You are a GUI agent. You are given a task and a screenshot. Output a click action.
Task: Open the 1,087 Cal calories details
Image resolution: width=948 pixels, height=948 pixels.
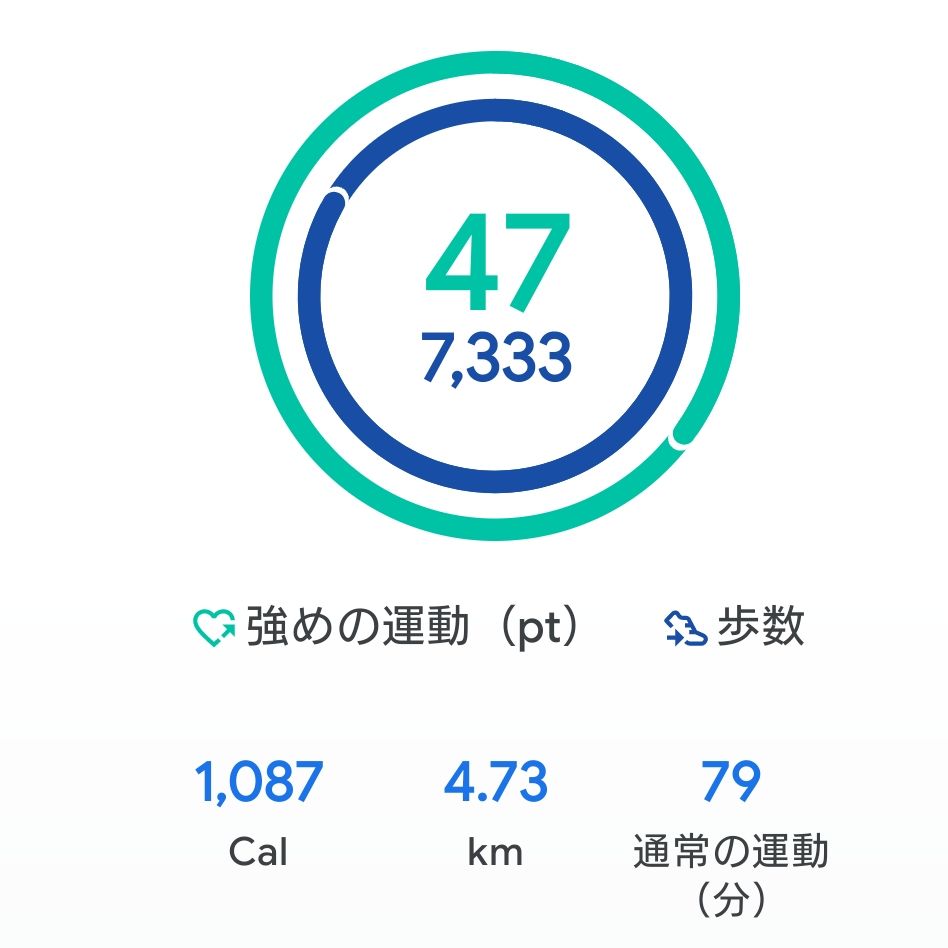pyautogui.click(x=258, y=812)
